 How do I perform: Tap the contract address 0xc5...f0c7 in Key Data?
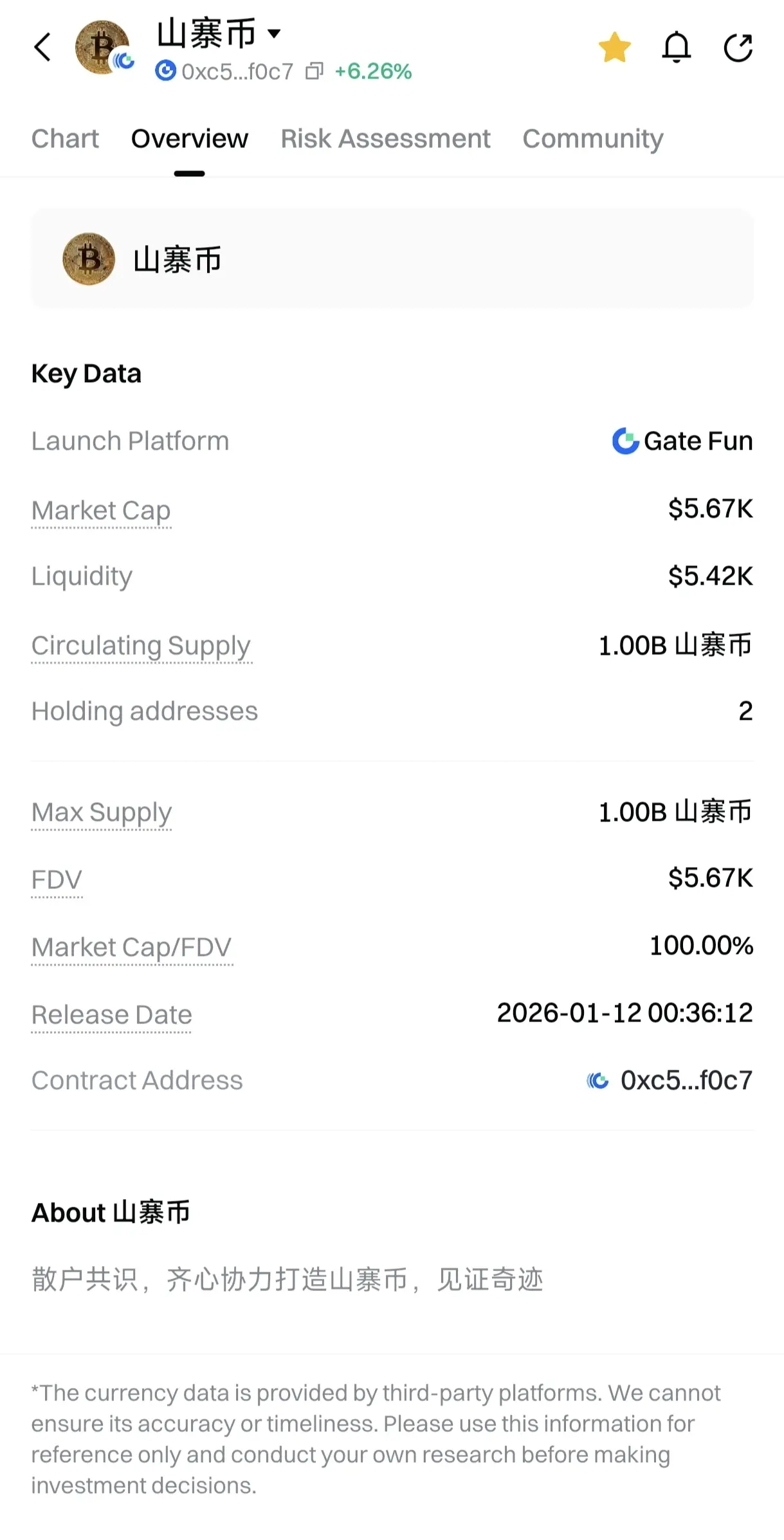point(685,1081)
